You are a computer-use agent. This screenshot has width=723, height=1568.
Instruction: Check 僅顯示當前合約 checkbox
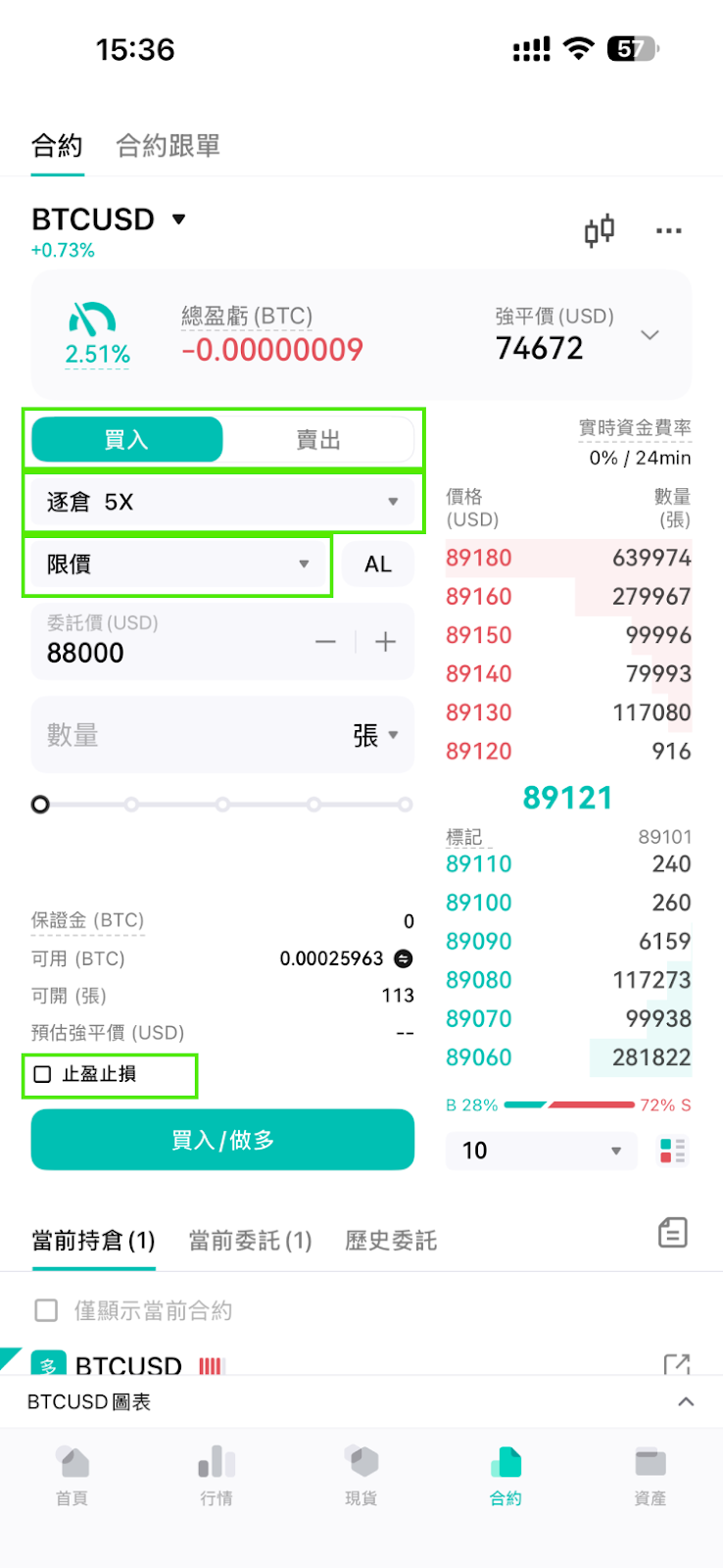(x=46, y=1310)
